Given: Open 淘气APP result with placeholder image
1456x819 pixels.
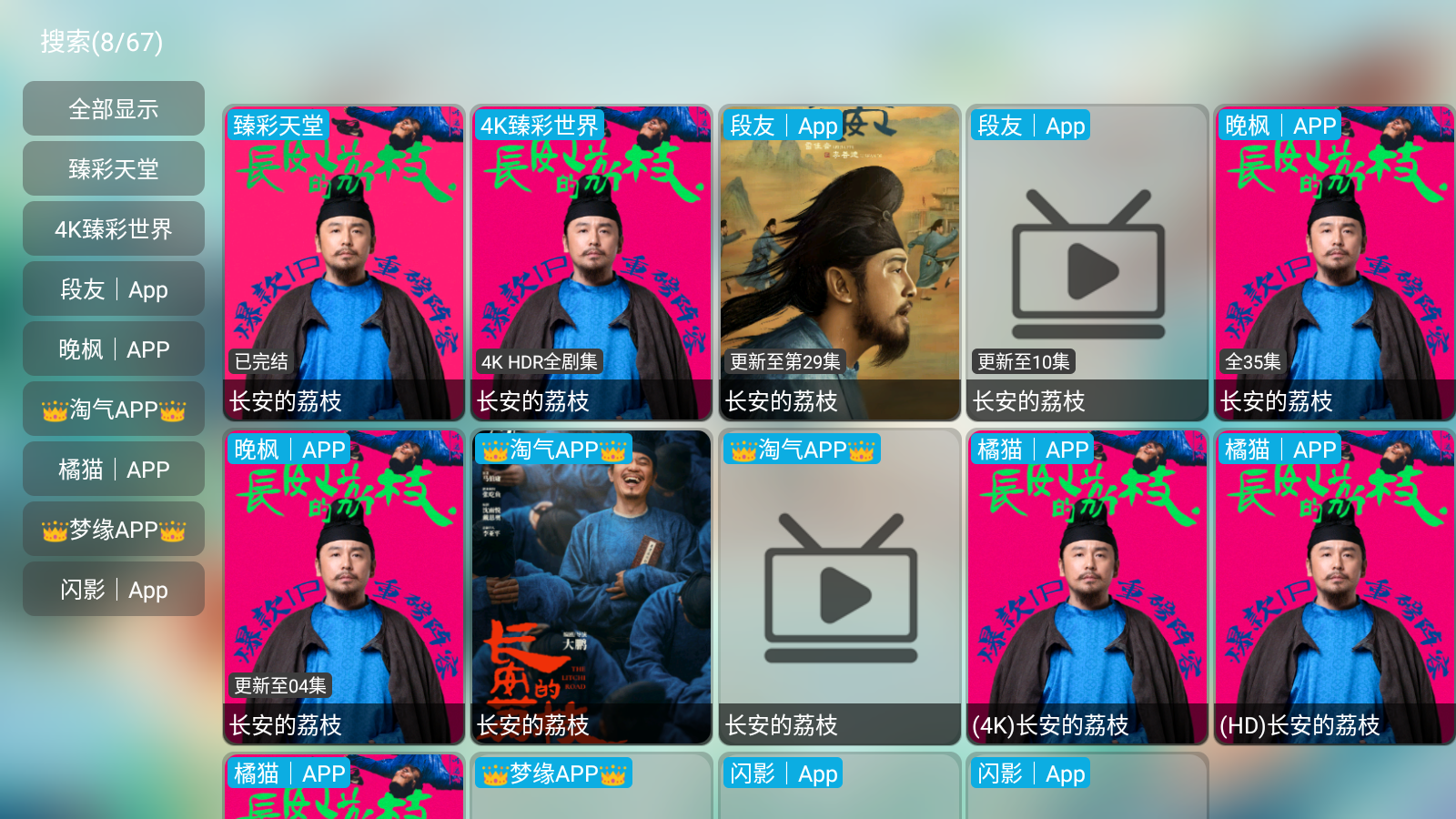Looking at the screenshot, I should pyautogui.click(x=839, y=588).
